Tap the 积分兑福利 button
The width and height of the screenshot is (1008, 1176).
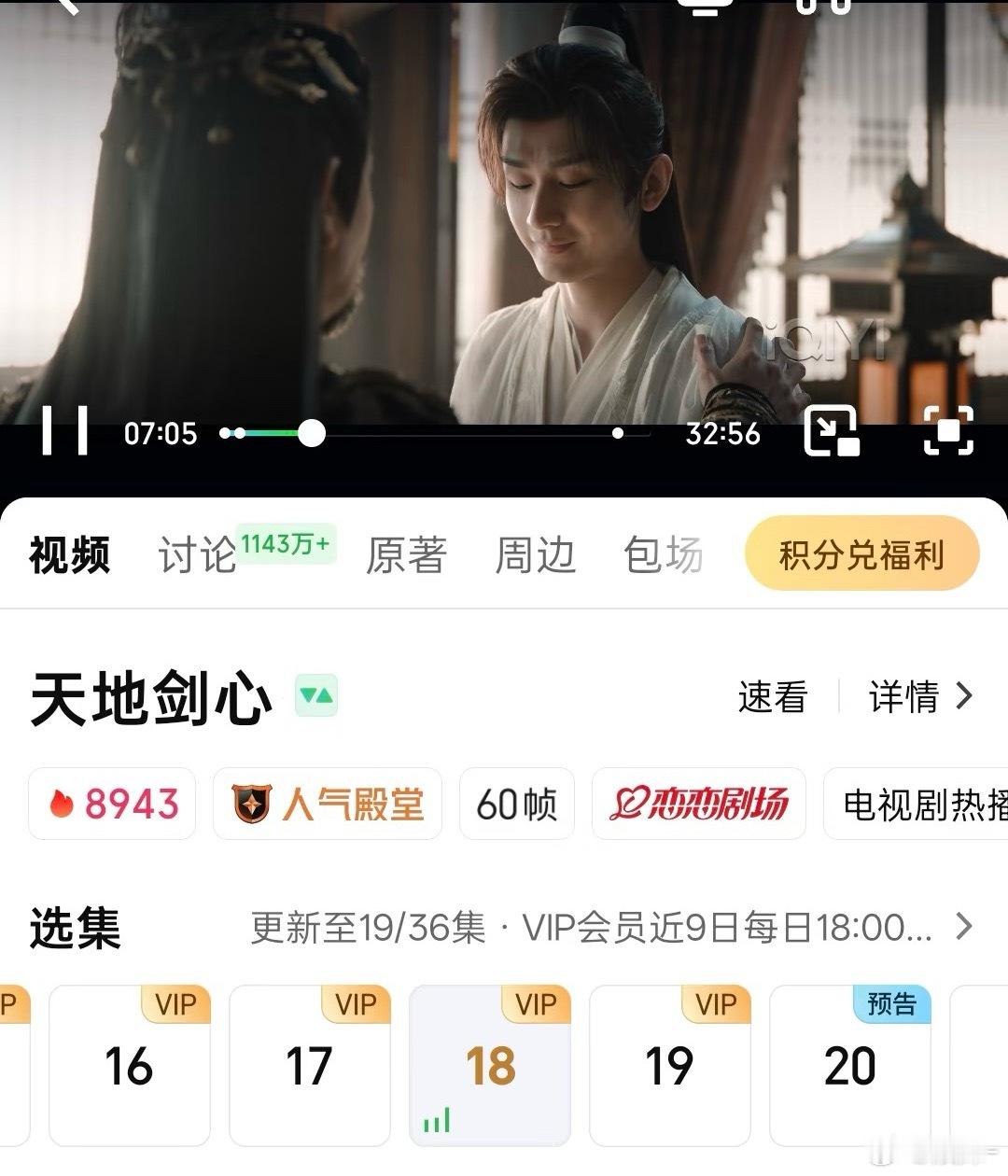pos(861,554)
